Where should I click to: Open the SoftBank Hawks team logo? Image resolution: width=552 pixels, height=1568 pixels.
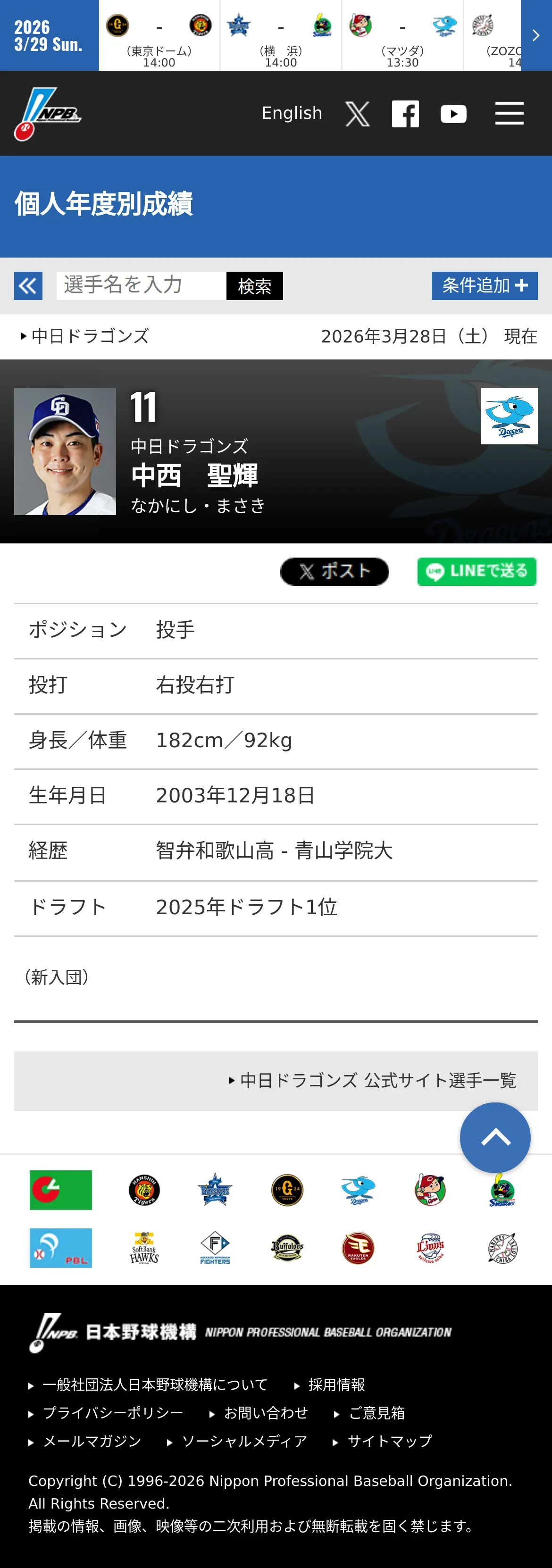144,1248
